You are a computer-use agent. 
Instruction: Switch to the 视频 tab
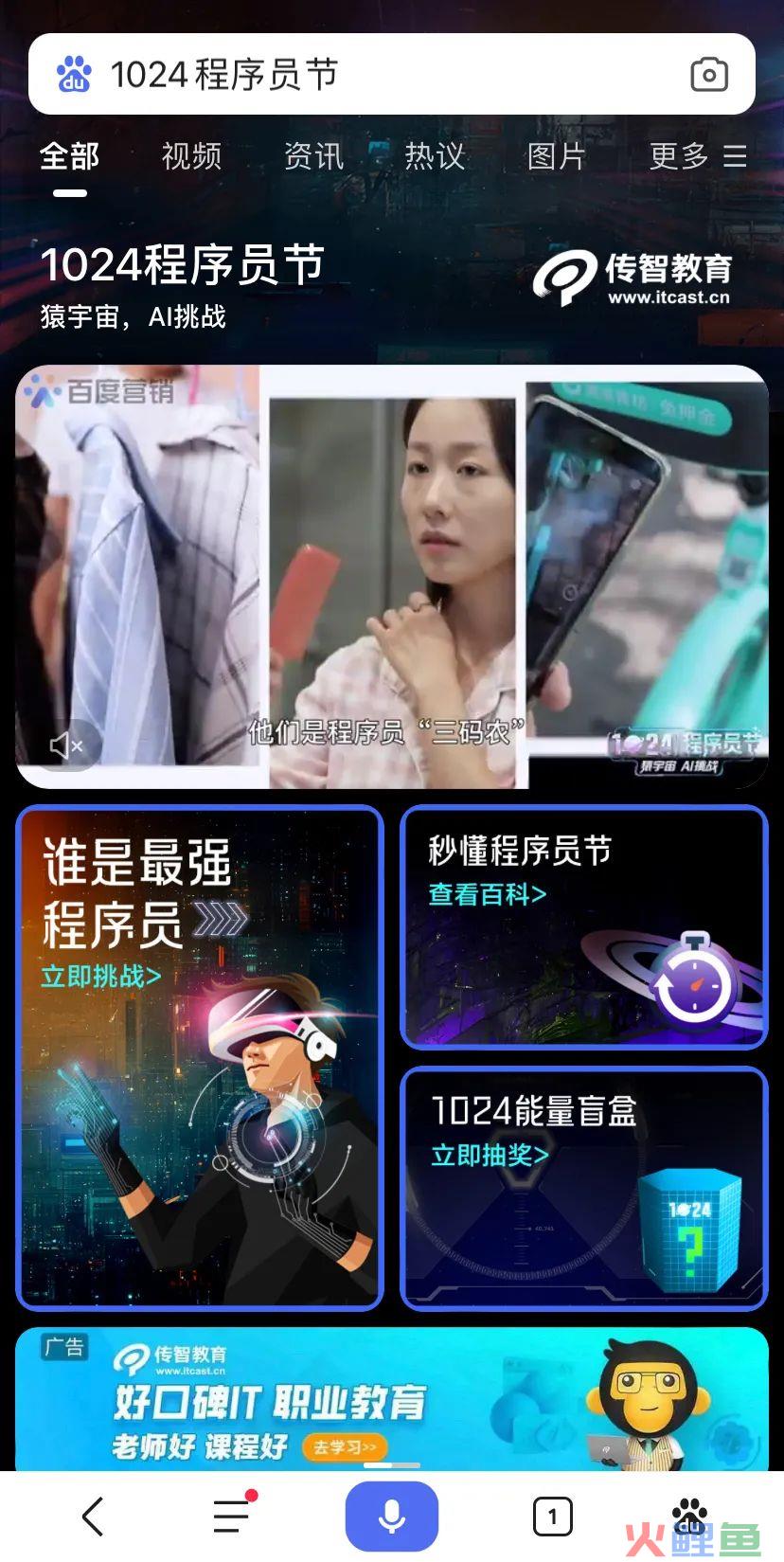191,156
